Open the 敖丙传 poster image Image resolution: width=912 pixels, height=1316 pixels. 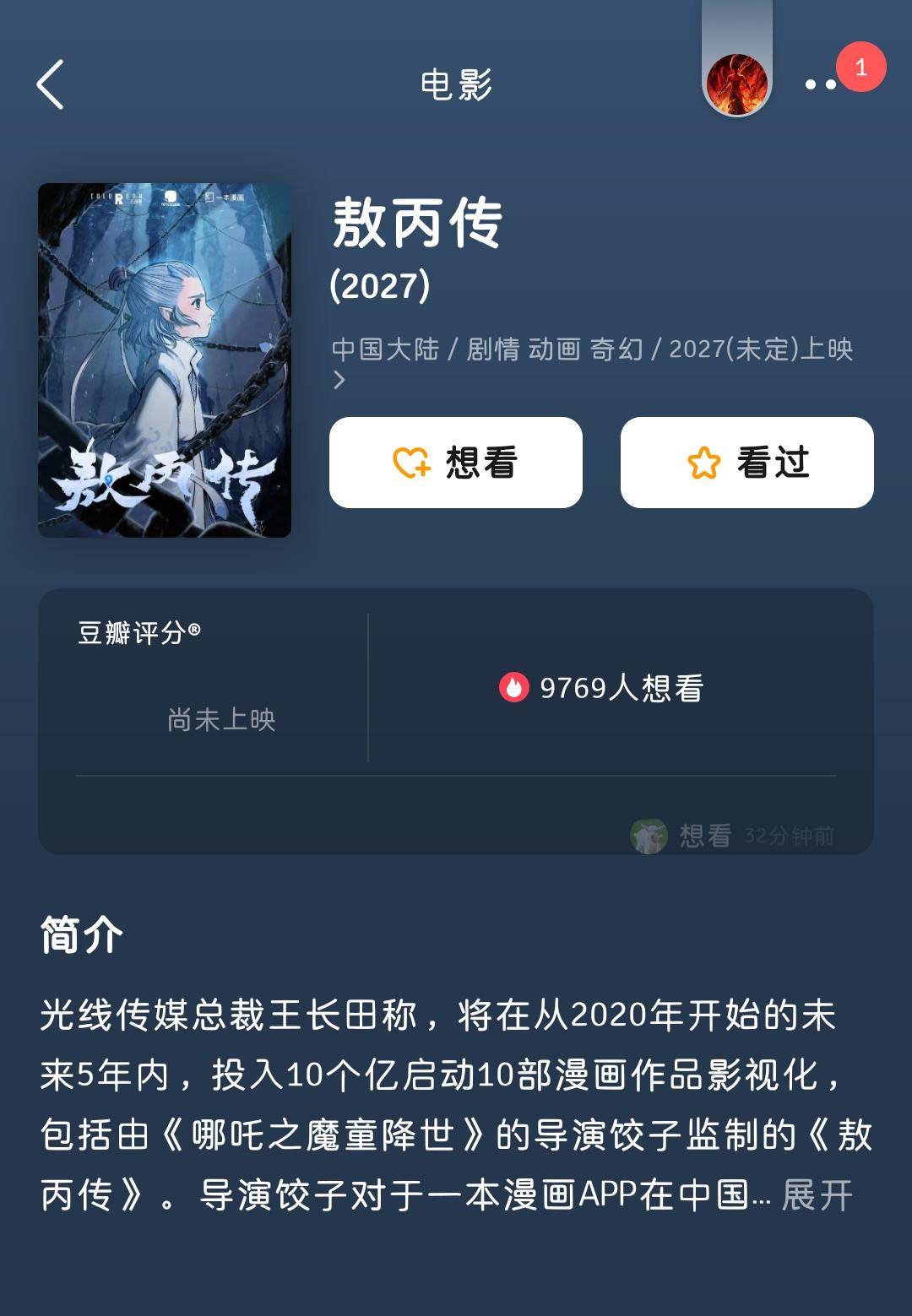[x=165, y=360]
